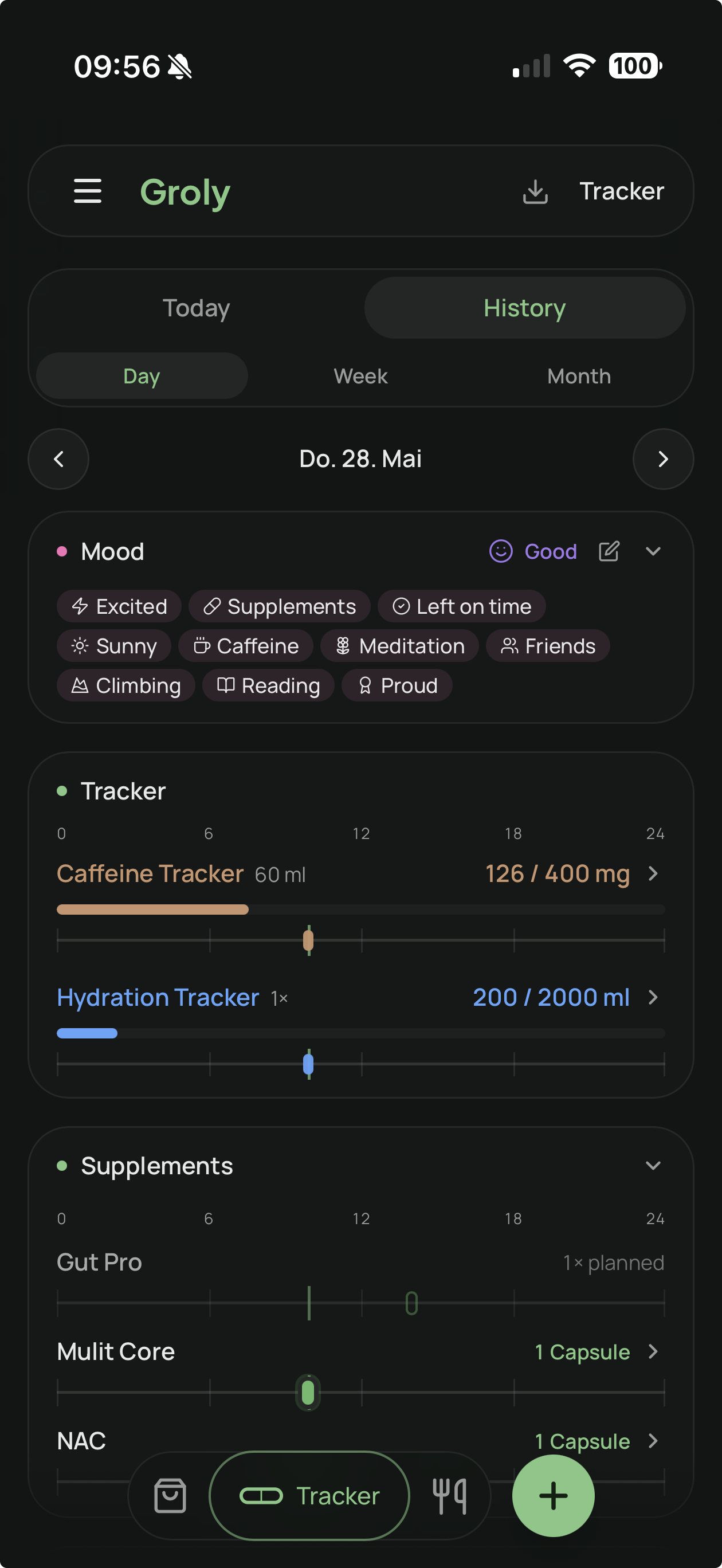Open the hamburger menu
722x1568 pixels.
88,191
